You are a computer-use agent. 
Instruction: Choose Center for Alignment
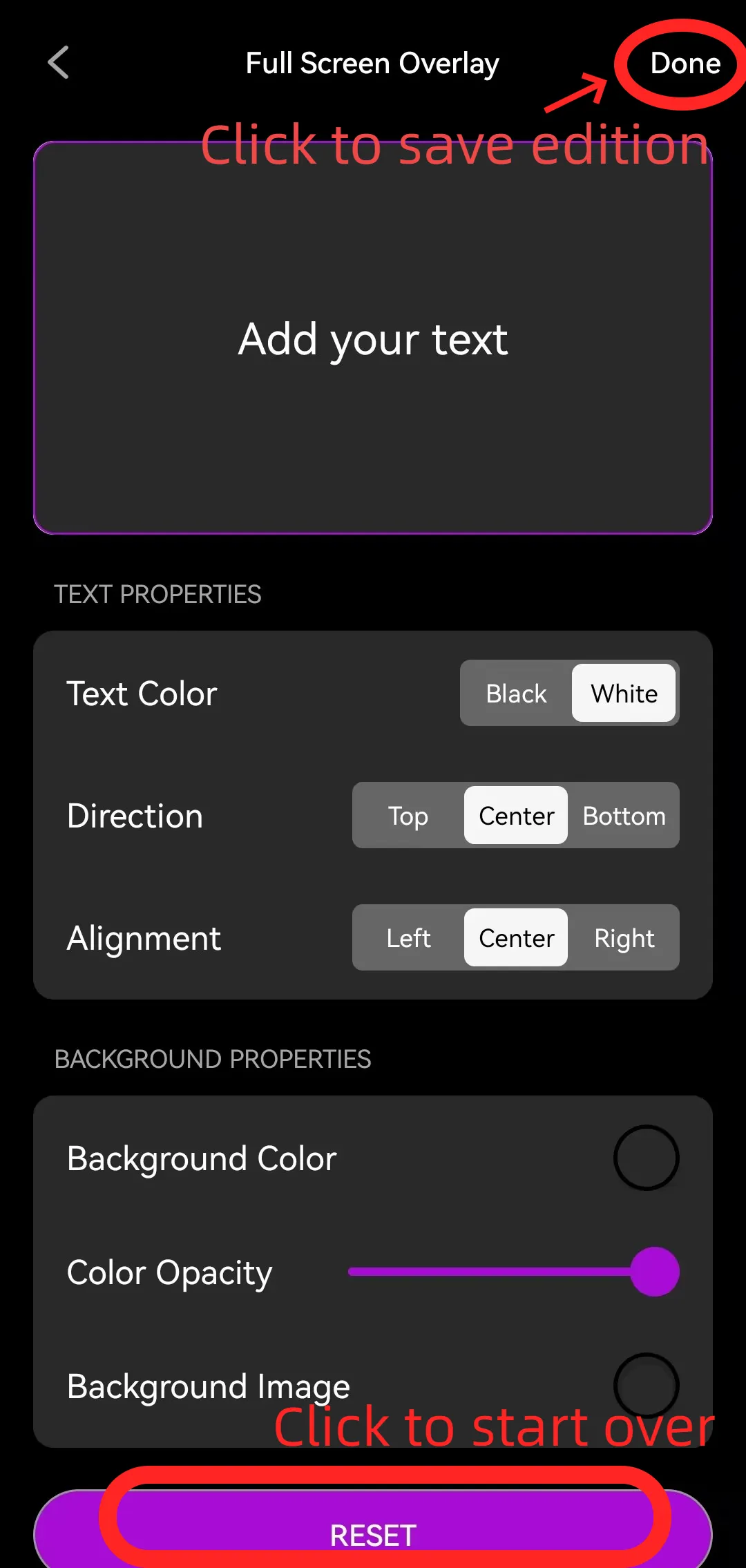516,937
